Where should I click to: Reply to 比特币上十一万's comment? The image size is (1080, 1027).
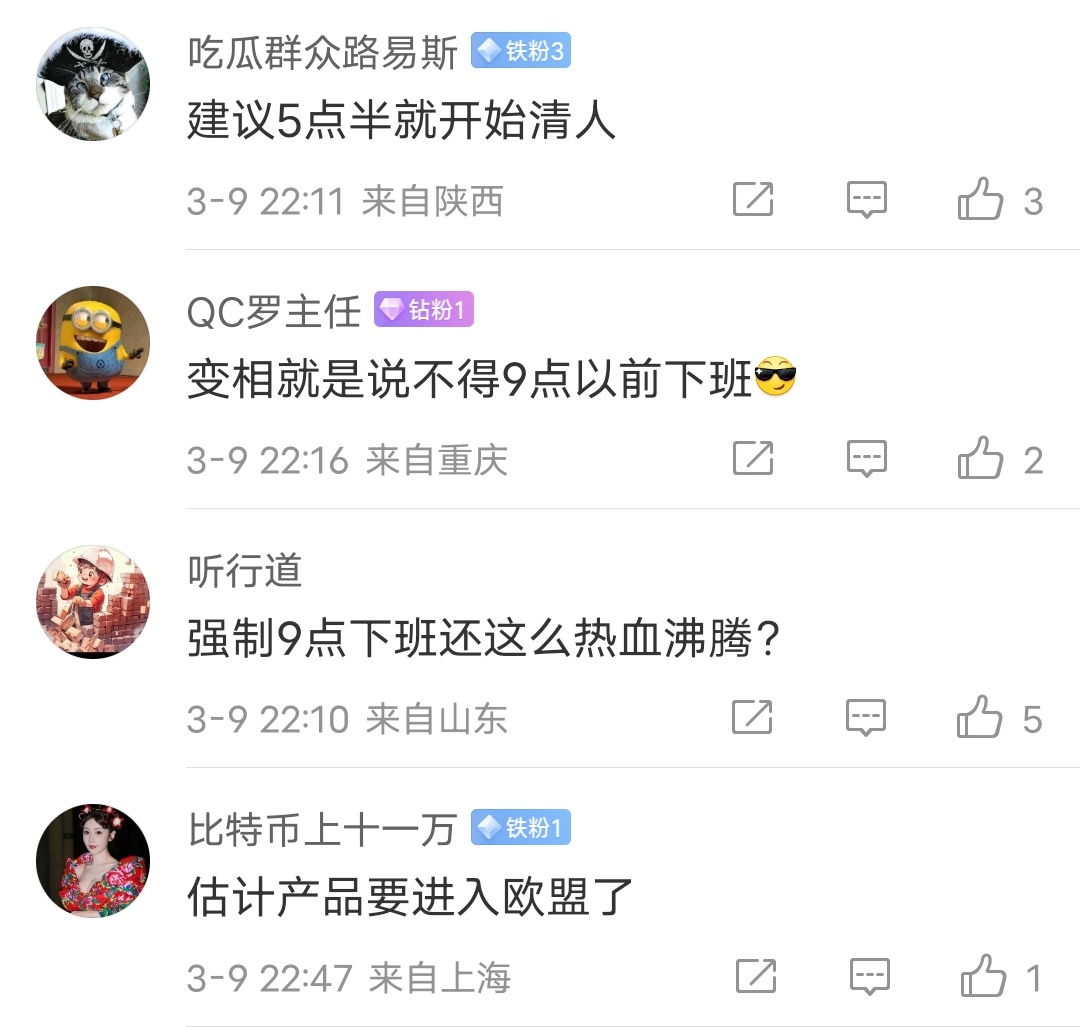(x=869, y=976)
